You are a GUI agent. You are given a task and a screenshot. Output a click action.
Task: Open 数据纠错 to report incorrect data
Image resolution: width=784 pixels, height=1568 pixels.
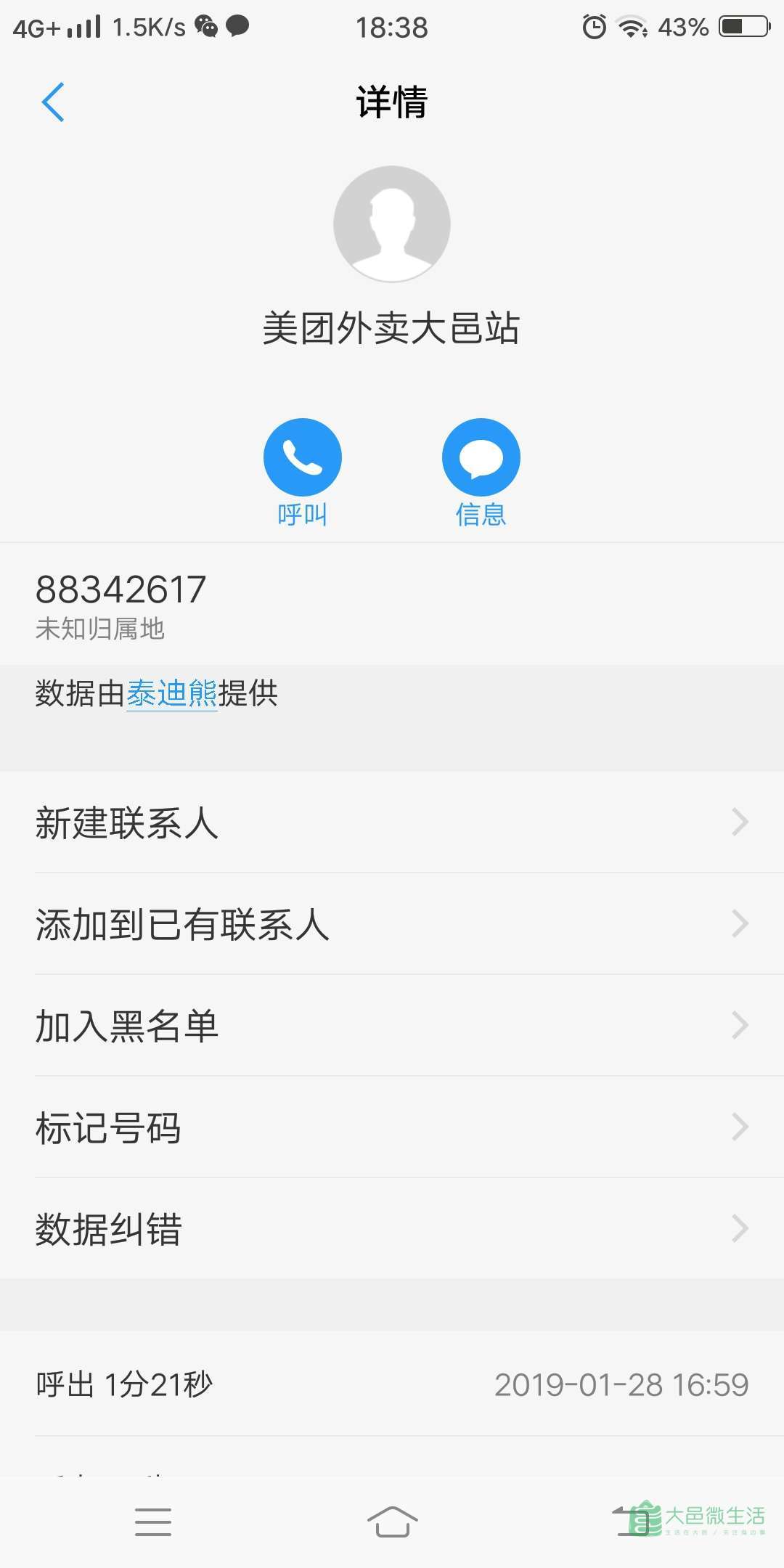(392, 1229)
